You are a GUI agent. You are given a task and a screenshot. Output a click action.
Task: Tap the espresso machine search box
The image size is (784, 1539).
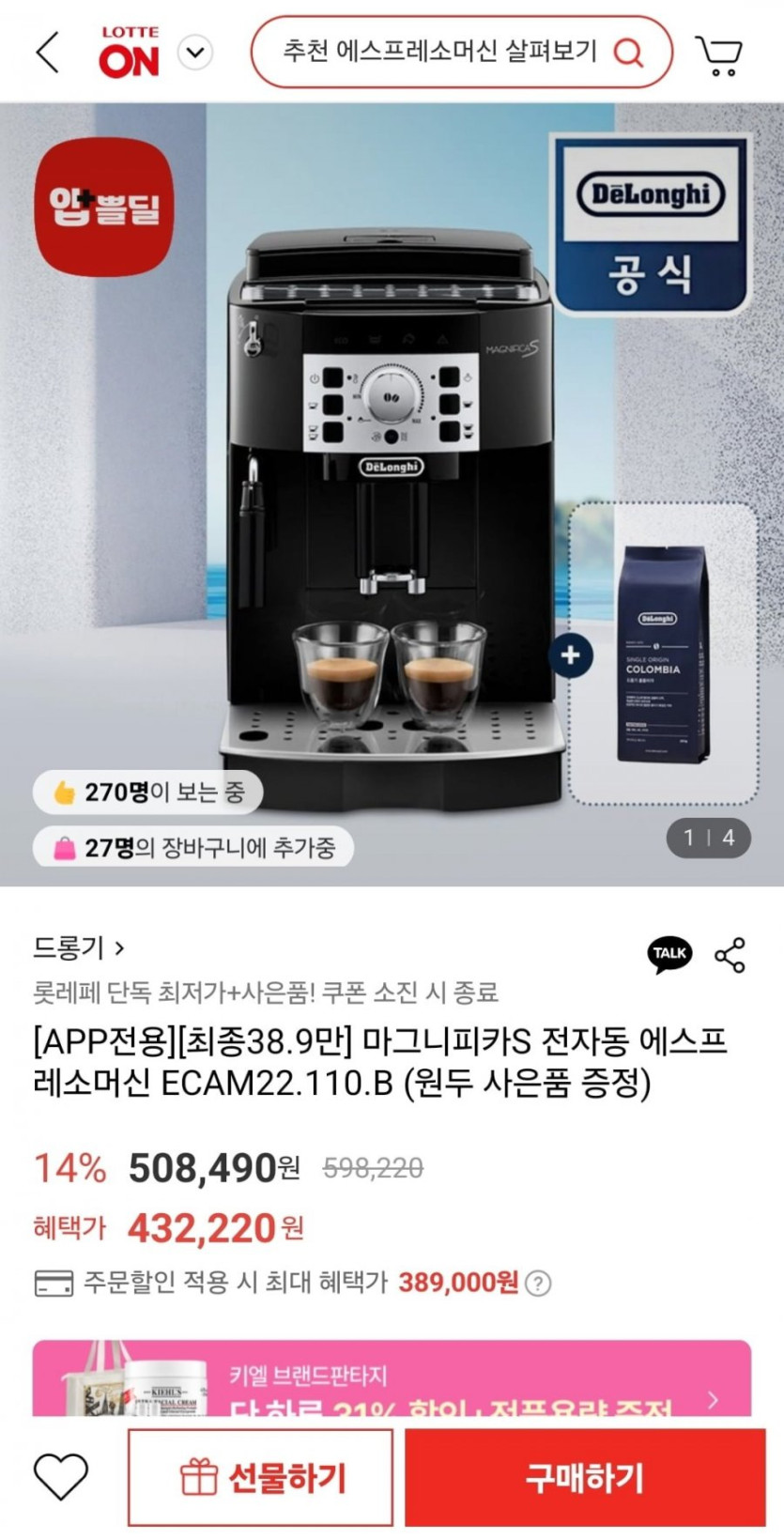[441, 52]
